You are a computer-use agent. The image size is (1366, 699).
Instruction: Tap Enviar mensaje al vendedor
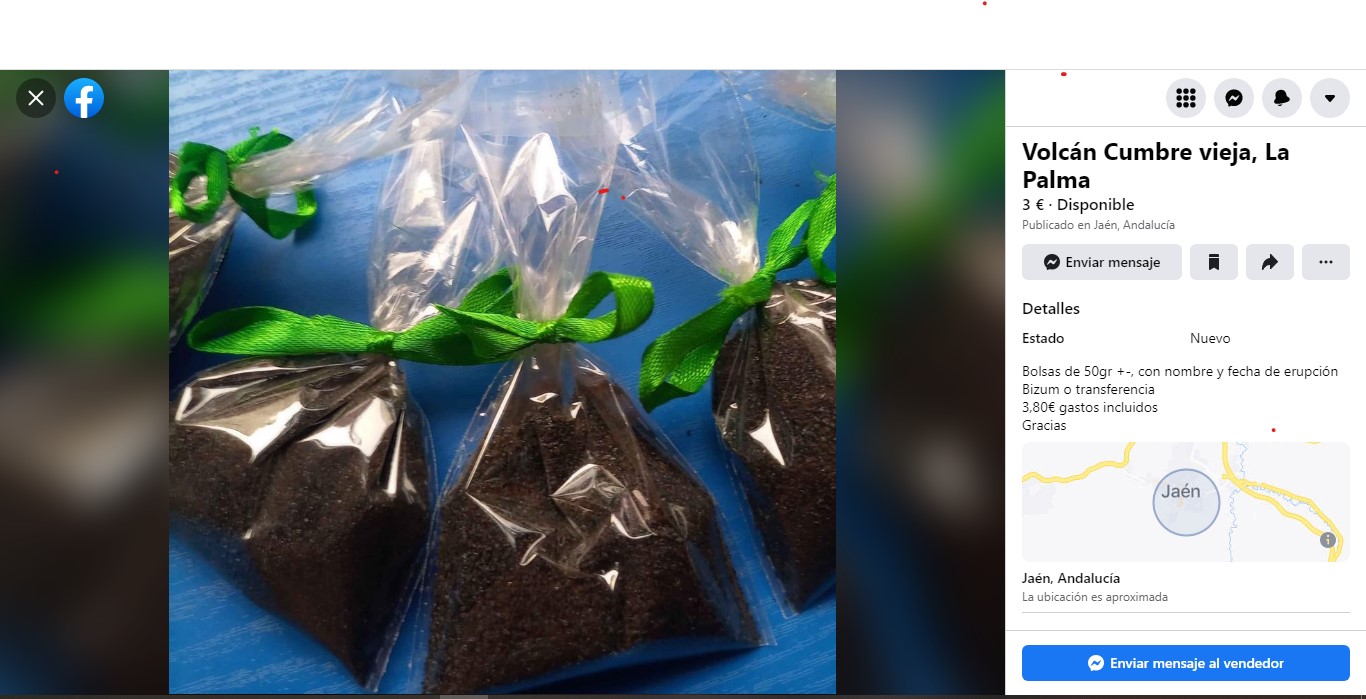pyautogui.click(x=1186, y=663)
